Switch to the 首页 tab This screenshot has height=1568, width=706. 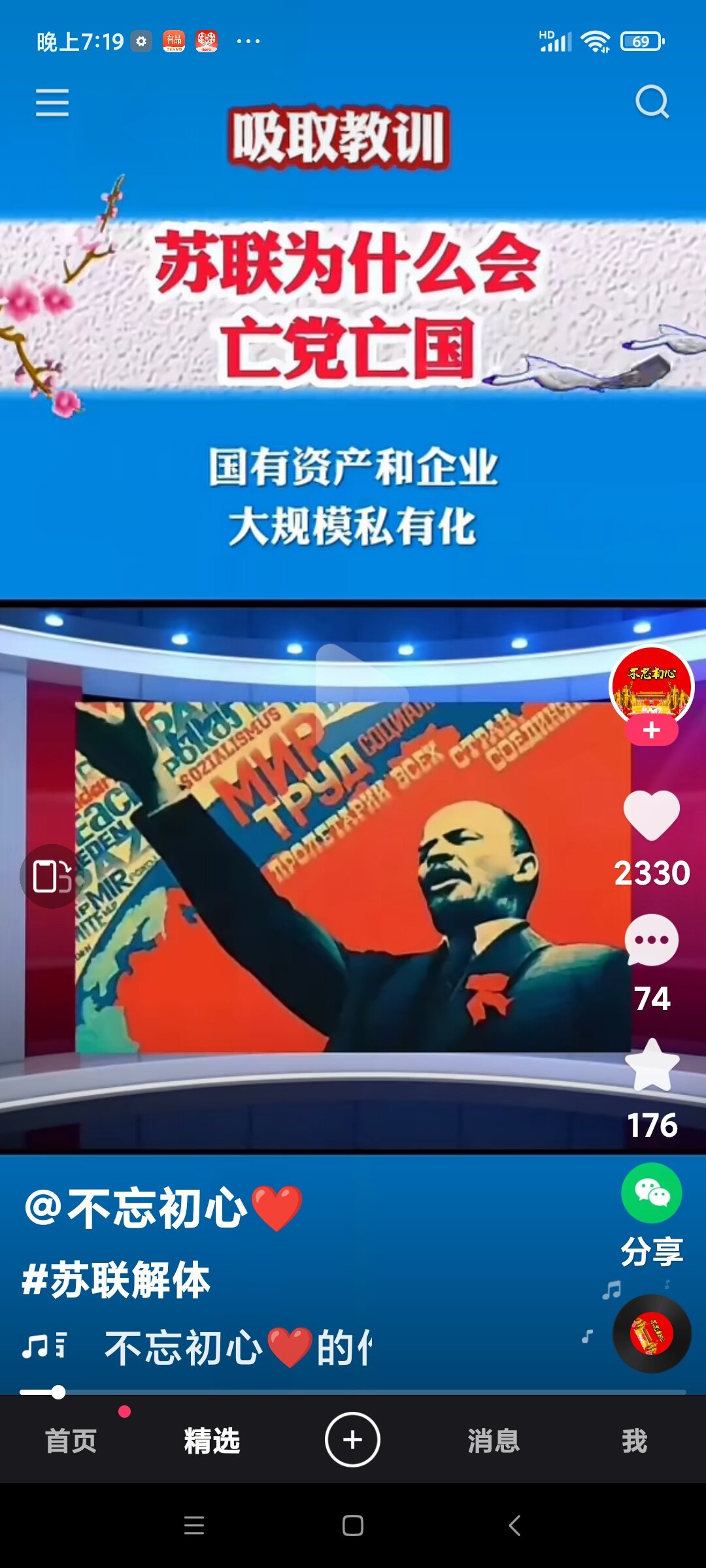click(71, 1441)
